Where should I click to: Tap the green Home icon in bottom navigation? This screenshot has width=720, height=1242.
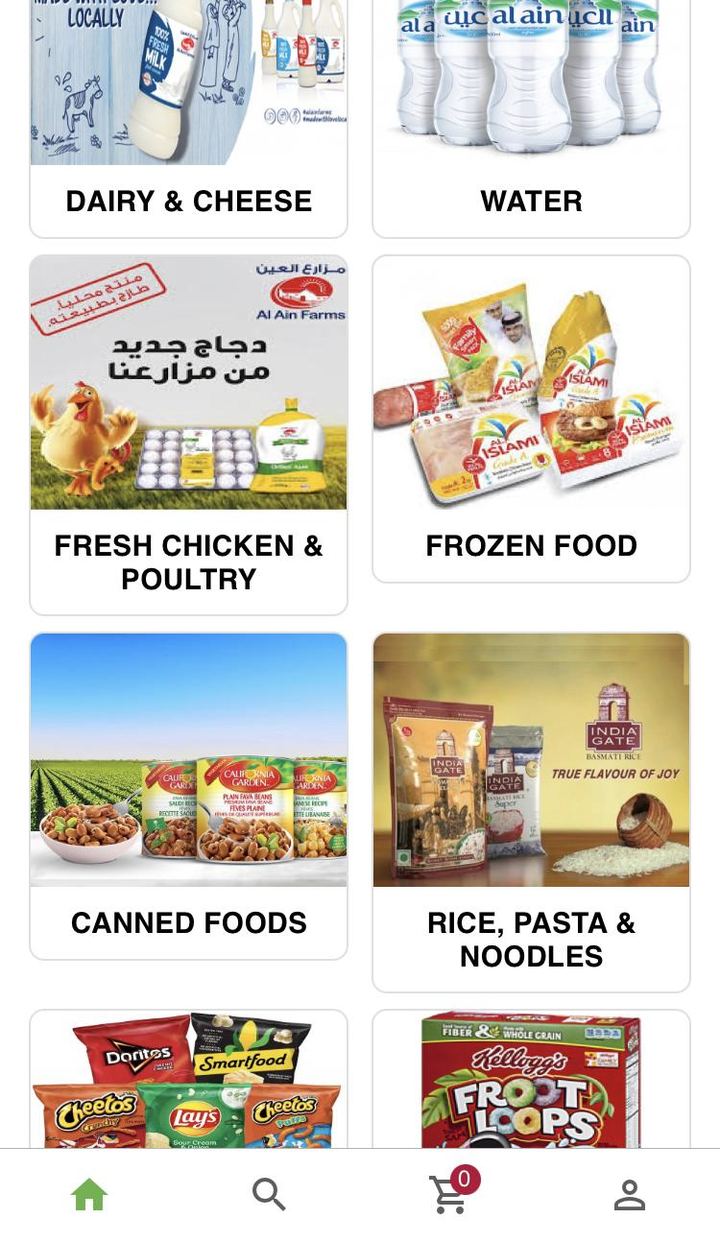(x=89, y=1194)
